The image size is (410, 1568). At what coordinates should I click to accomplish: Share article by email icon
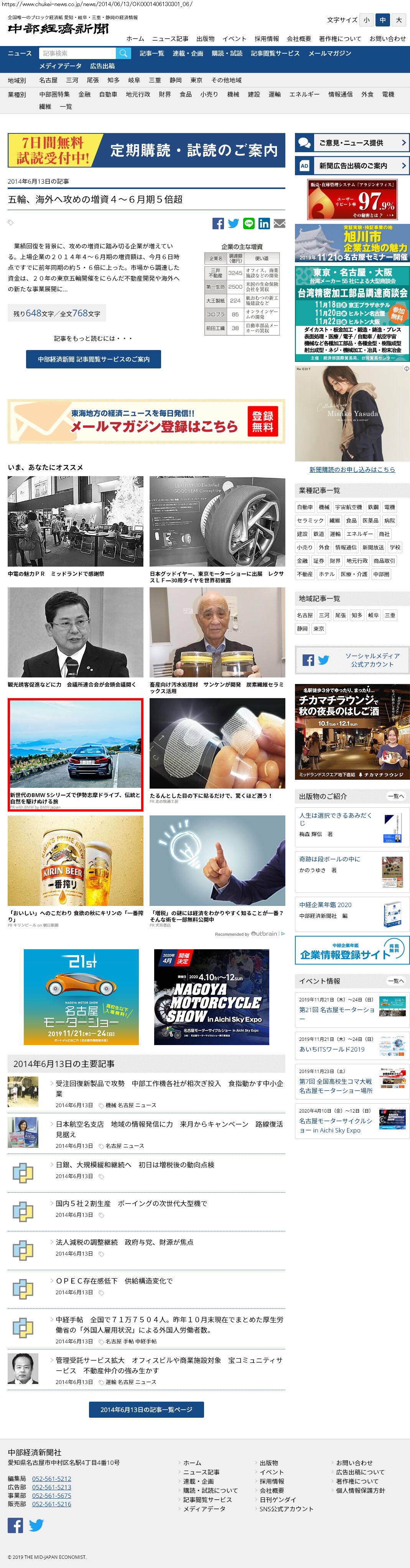point(279,224)
